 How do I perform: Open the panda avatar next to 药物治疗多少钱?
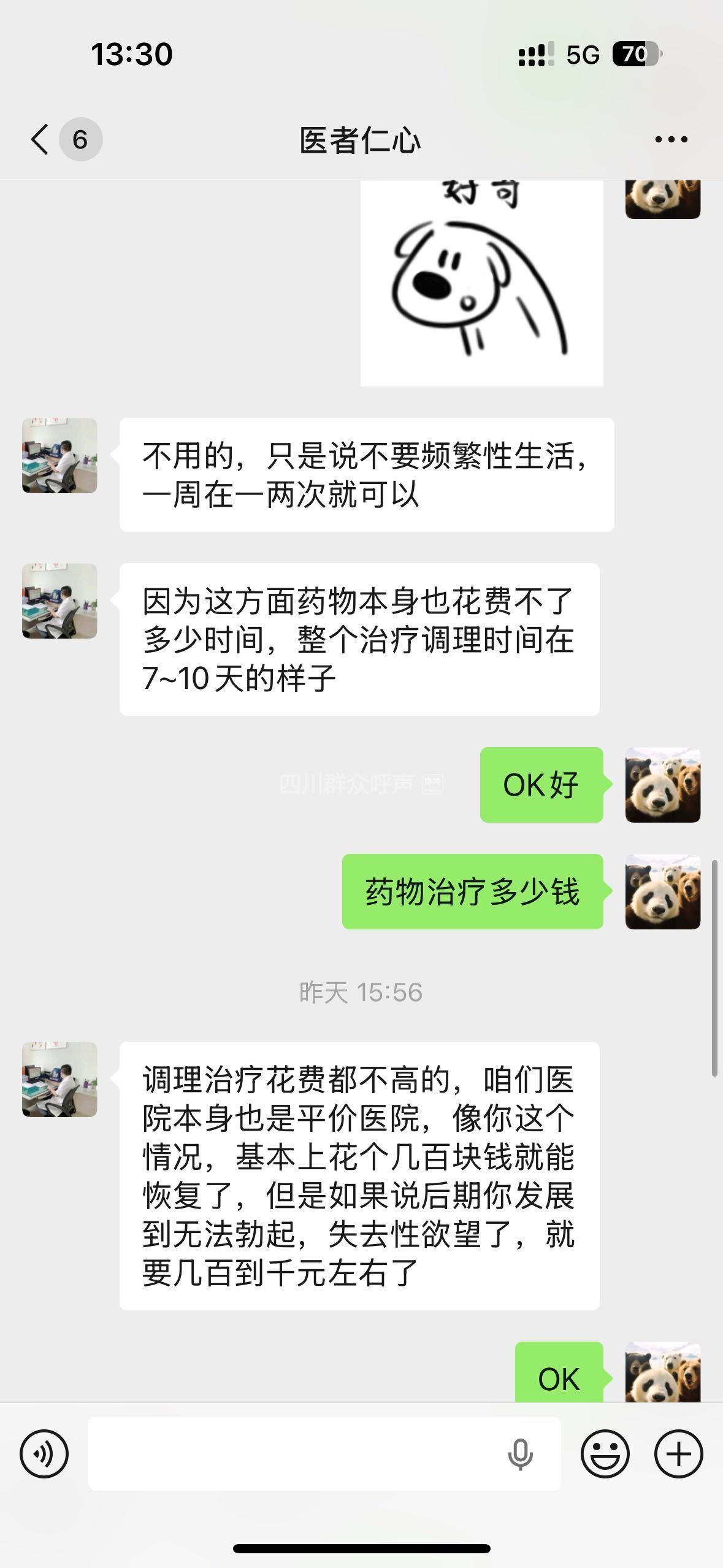click(x=662, y=891)
